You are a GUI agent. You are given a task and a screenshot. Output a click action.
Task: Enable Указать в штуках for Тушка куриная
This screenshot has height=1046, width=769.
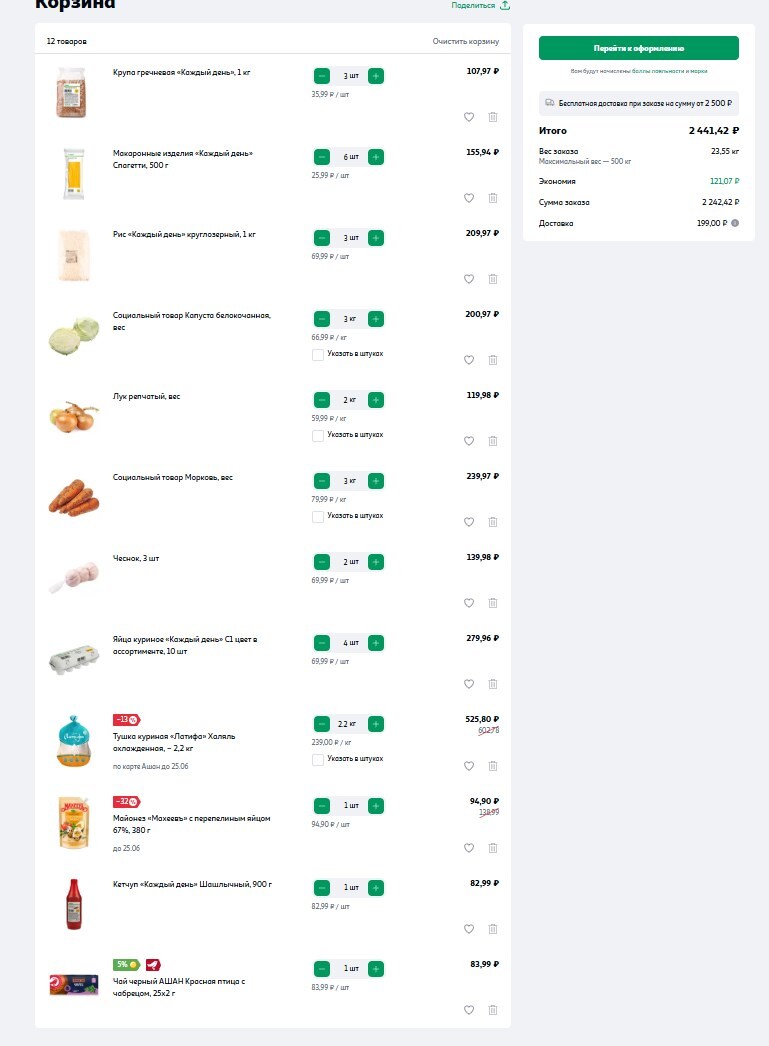318,759
